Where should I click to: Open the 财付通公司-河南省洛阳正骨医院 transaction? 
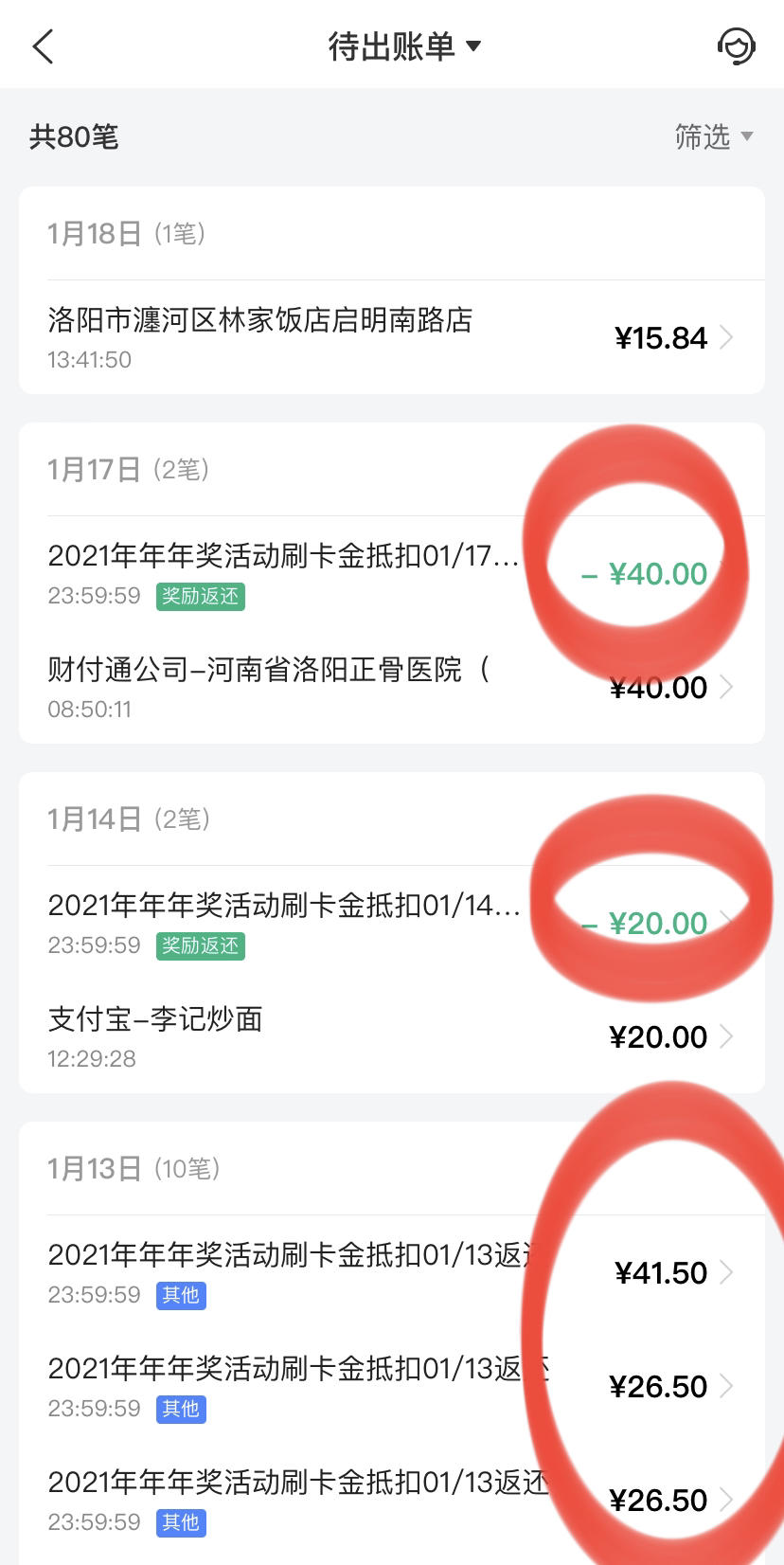(x=392, y=687)
